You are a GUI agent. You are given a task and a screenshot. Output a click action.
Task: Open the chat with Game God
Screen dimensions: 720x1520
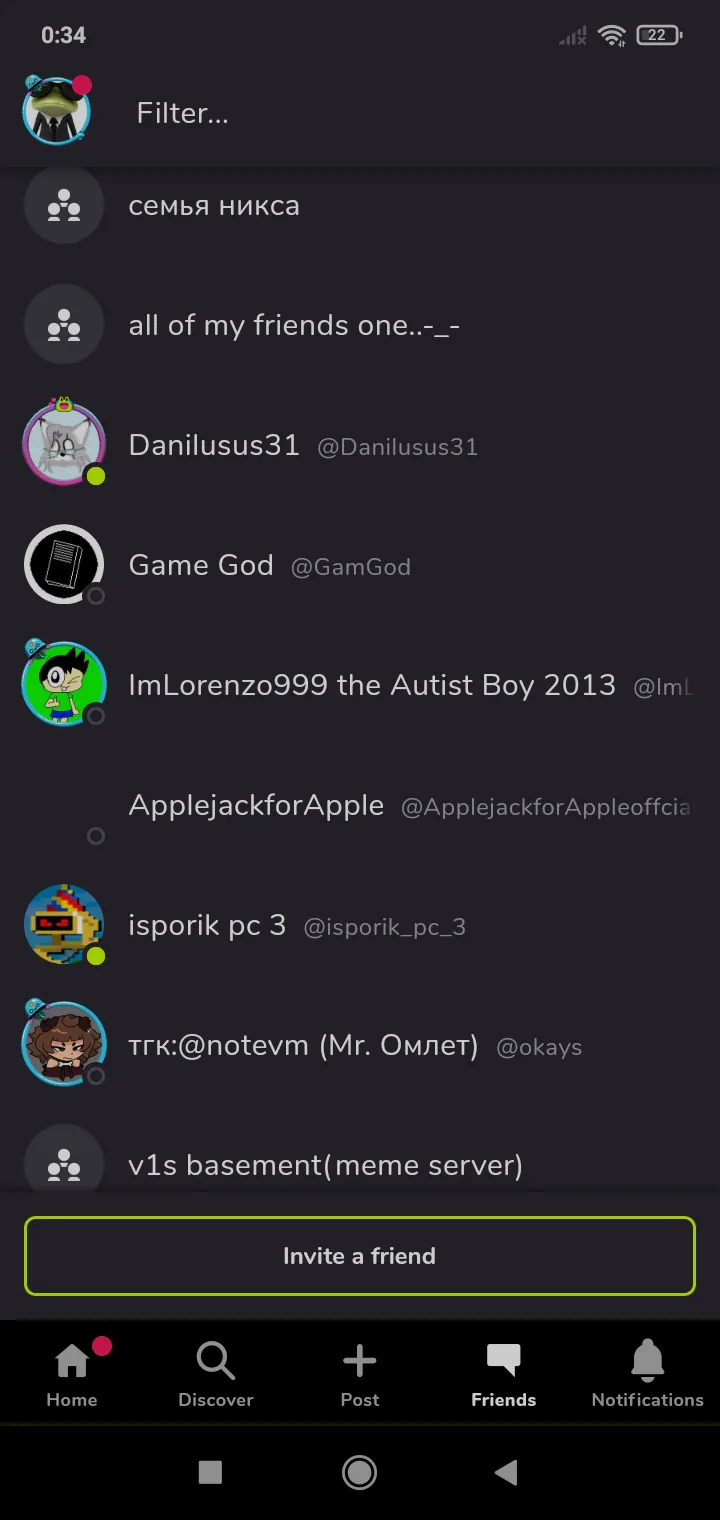pos(360,566)
